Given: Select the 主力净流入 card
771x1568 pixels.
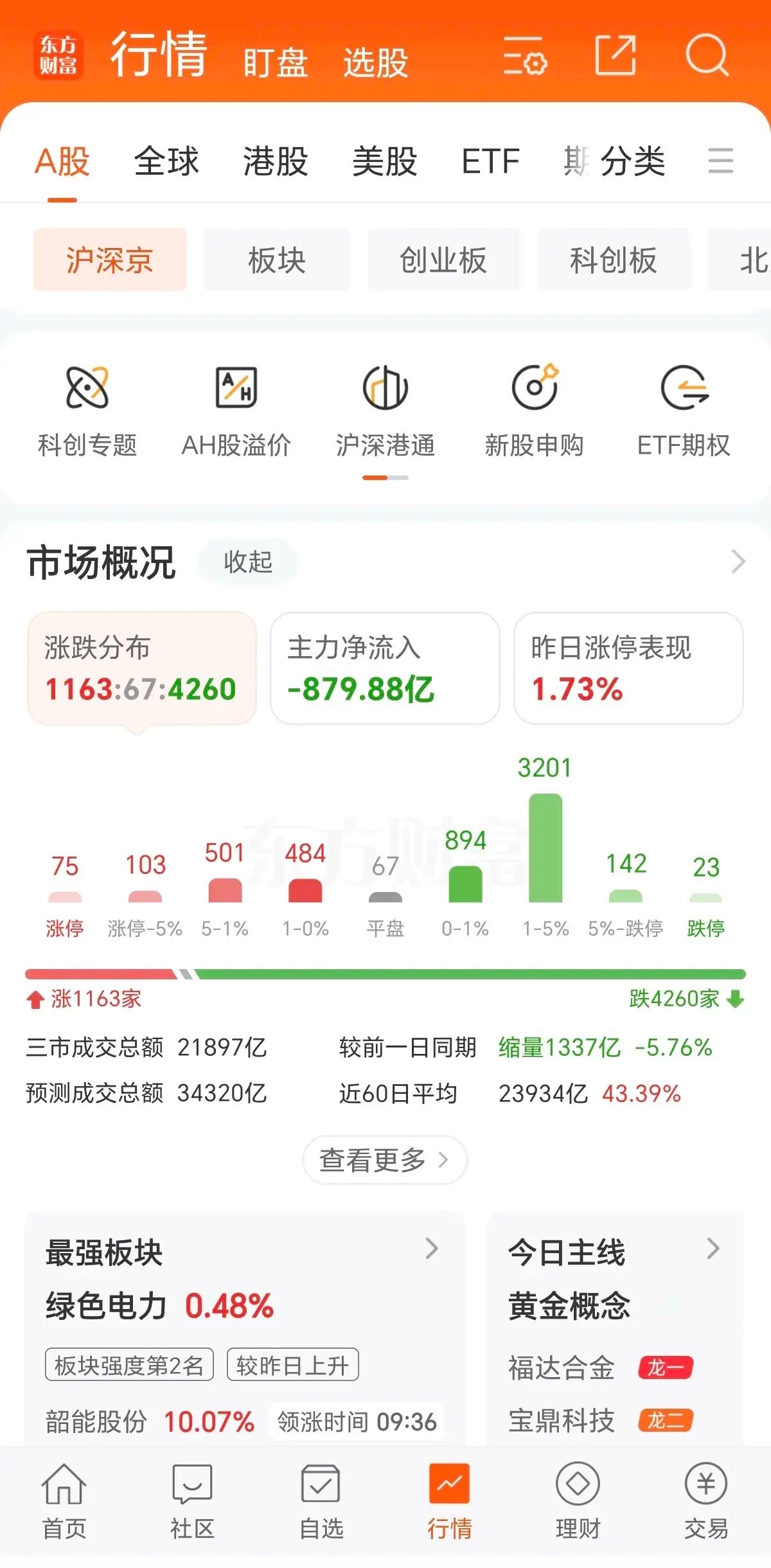Looking at the screenshot, I should (385, 668).
